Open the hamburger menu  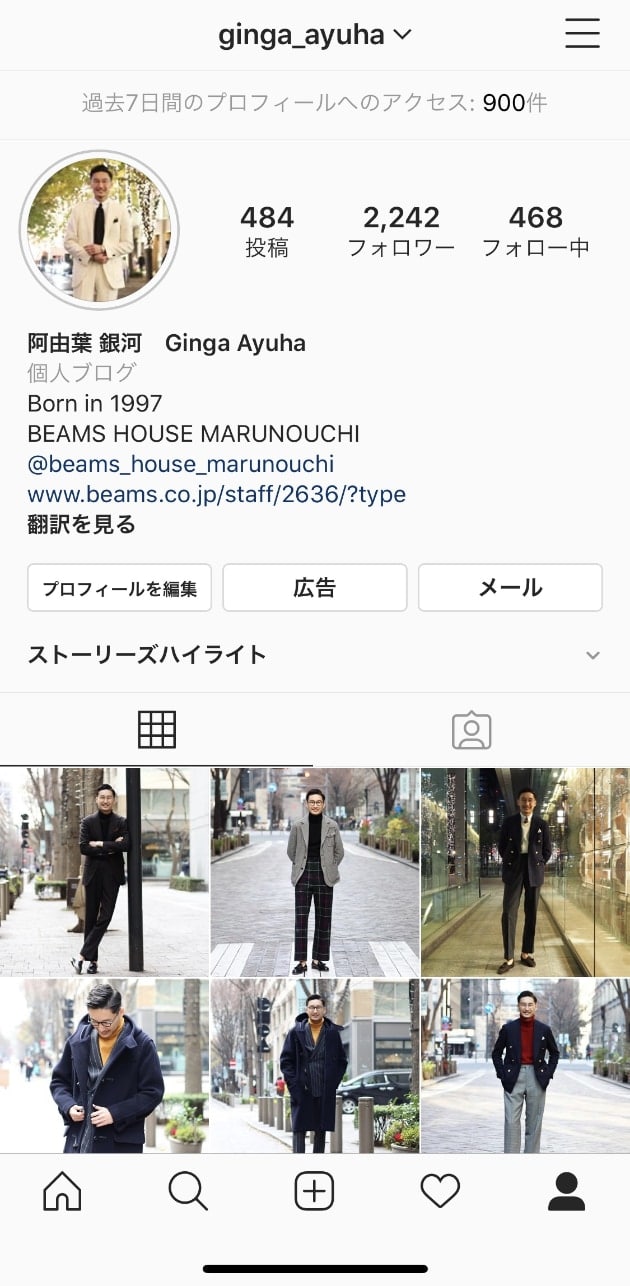(582, 34)
